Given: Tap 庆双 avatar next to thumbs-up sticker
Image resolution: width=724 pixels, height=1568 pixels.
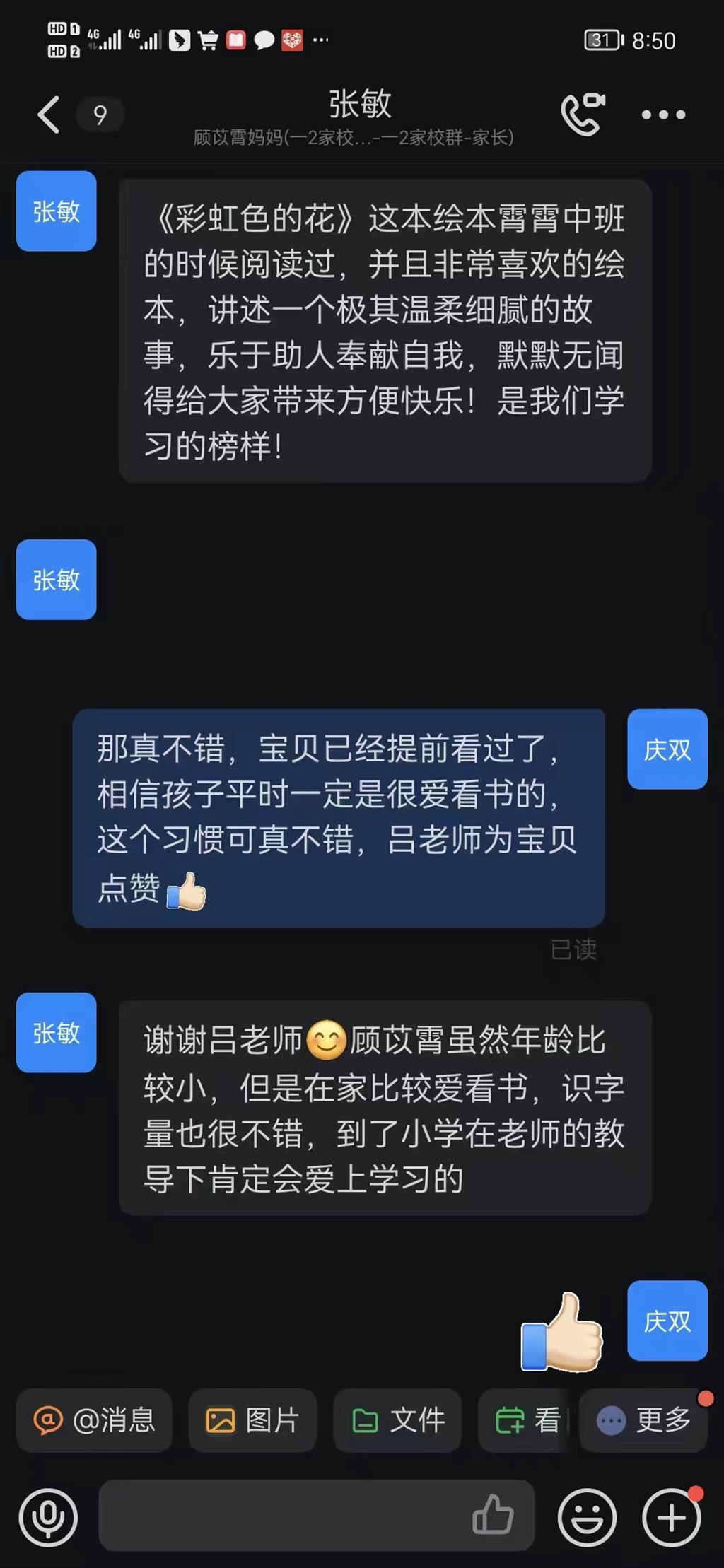Looking at the screenshot, I should pyautogui.click(x=667, y=1321).
